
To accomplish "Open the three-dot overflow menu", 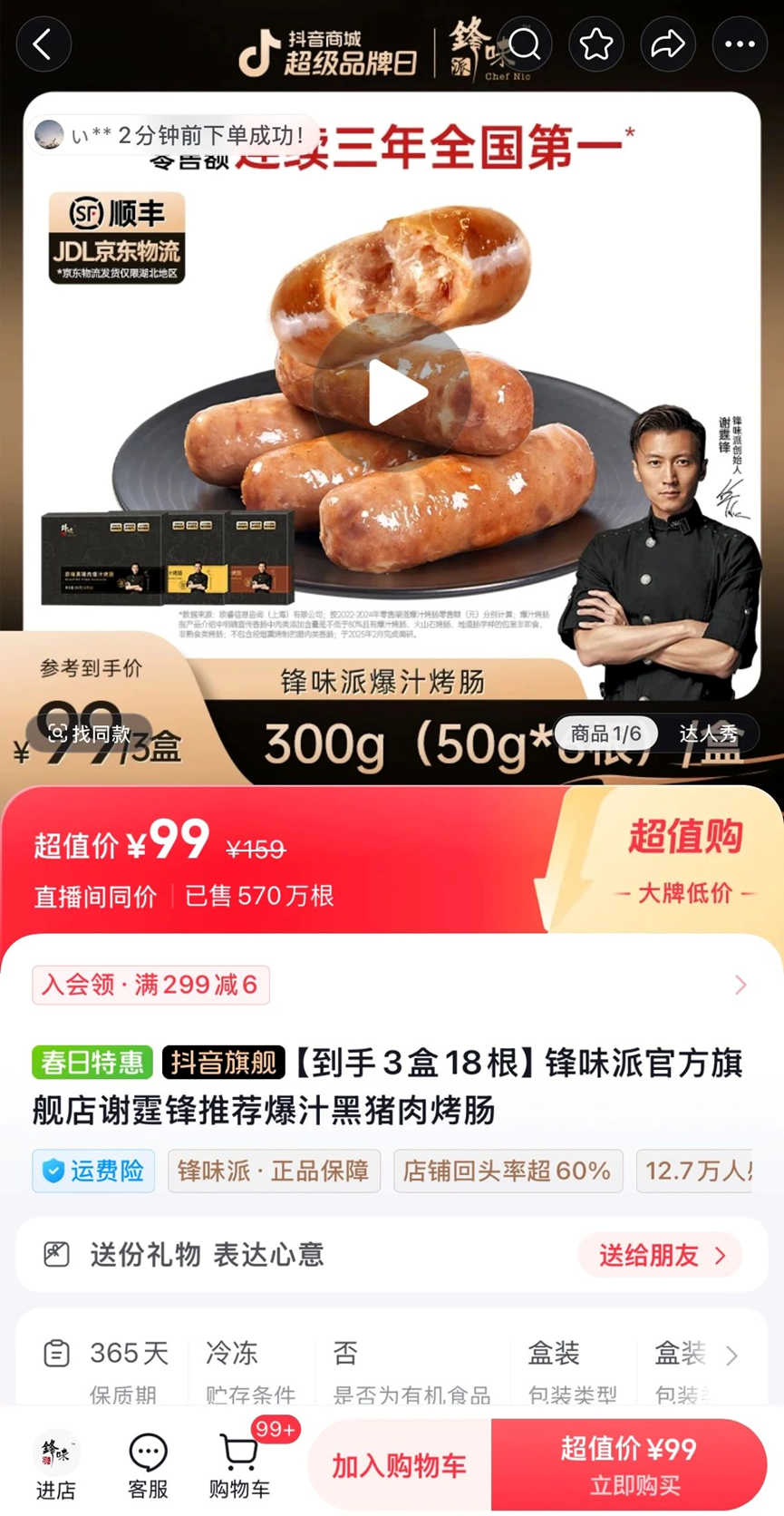I will coord(740,44).
